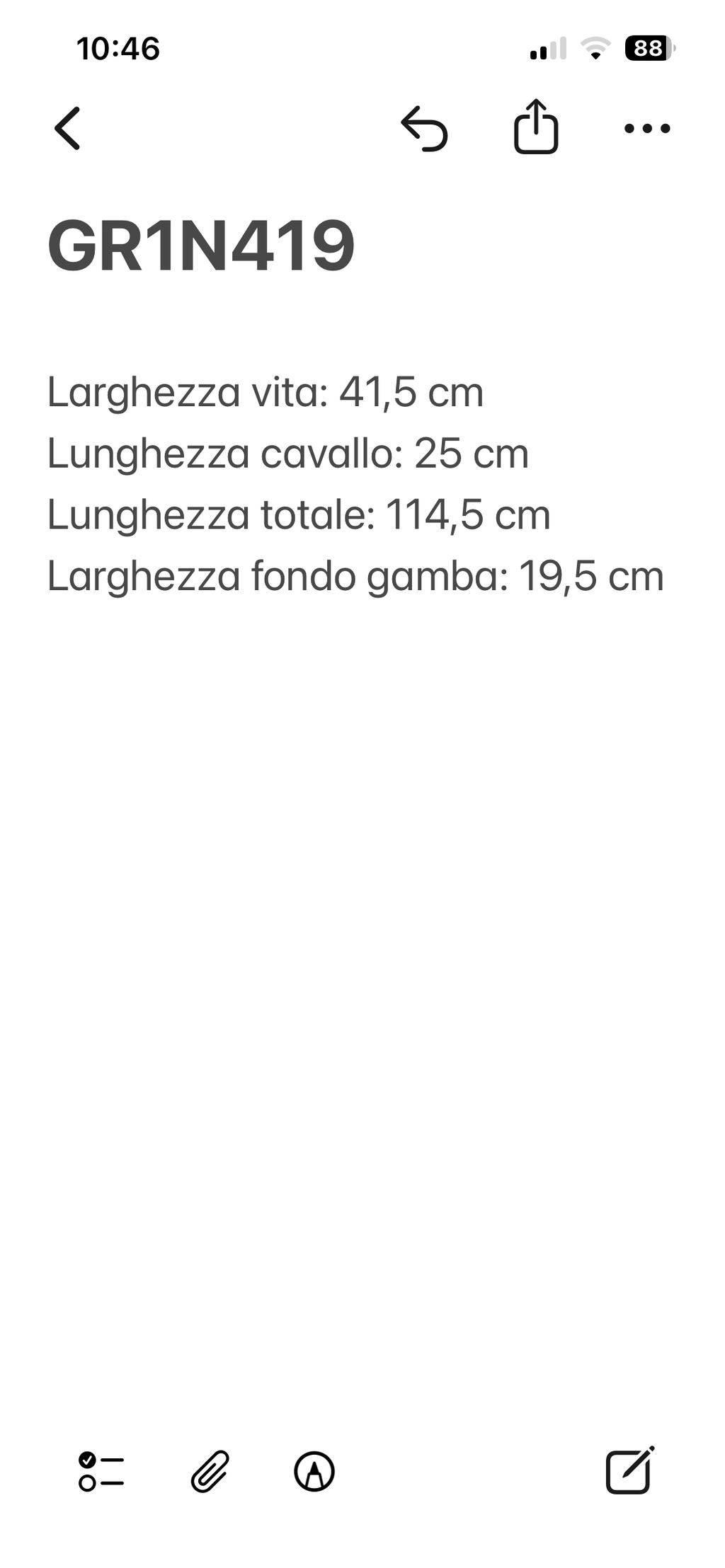Compose a new note
The image size is (725, 1568).
pos(630,1470)
